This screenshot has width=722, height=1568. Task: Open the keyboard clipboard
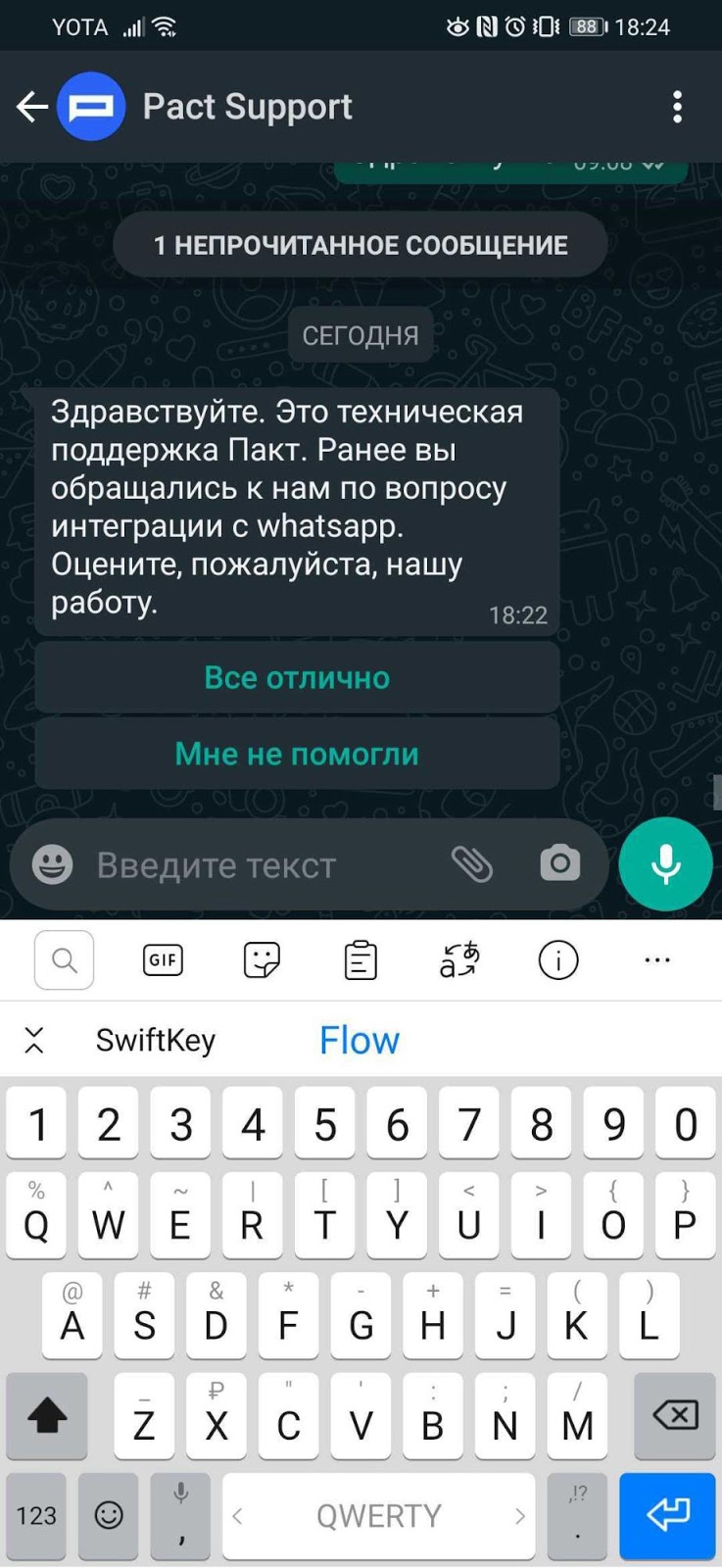pos(361,960)
